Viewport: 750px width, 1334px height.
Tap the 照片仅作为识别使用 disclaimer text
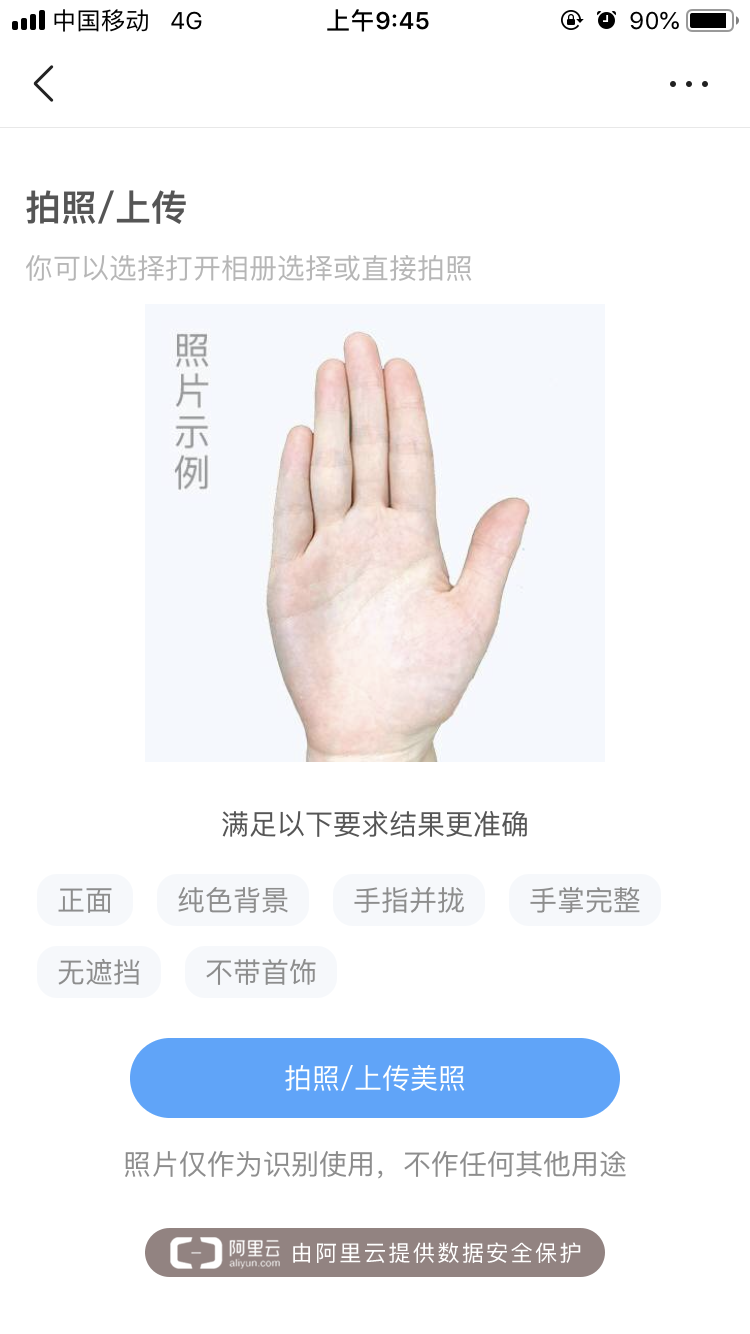[375, 1164]
